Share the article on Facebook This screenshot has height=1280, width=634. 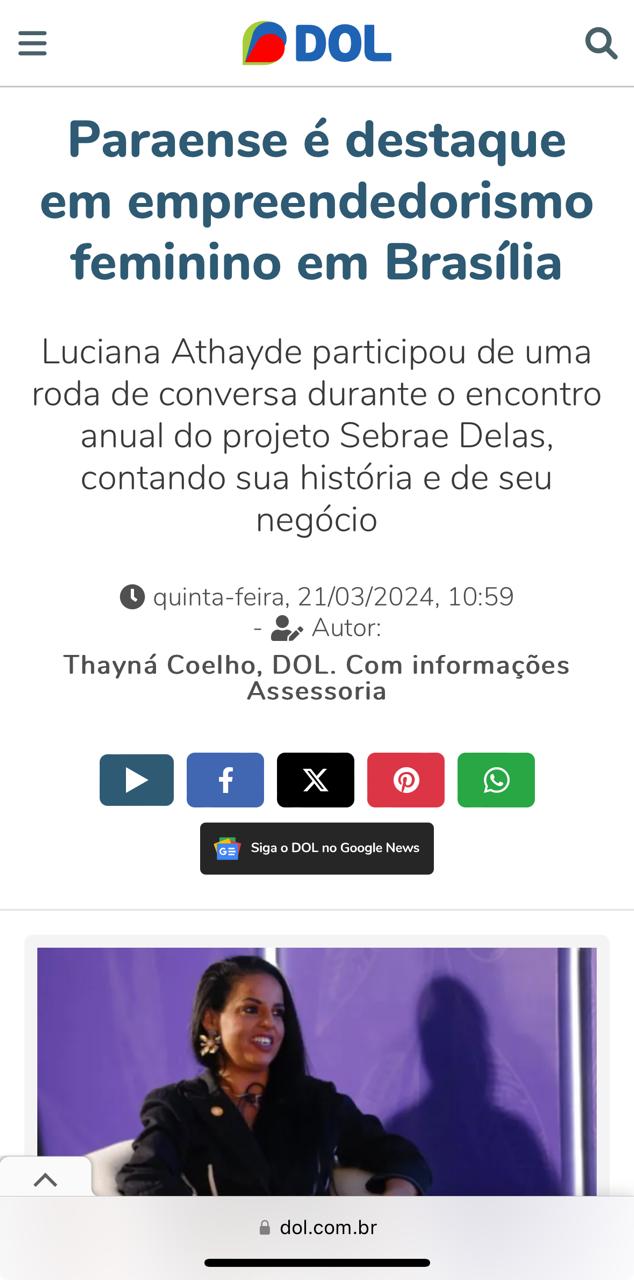225,780
